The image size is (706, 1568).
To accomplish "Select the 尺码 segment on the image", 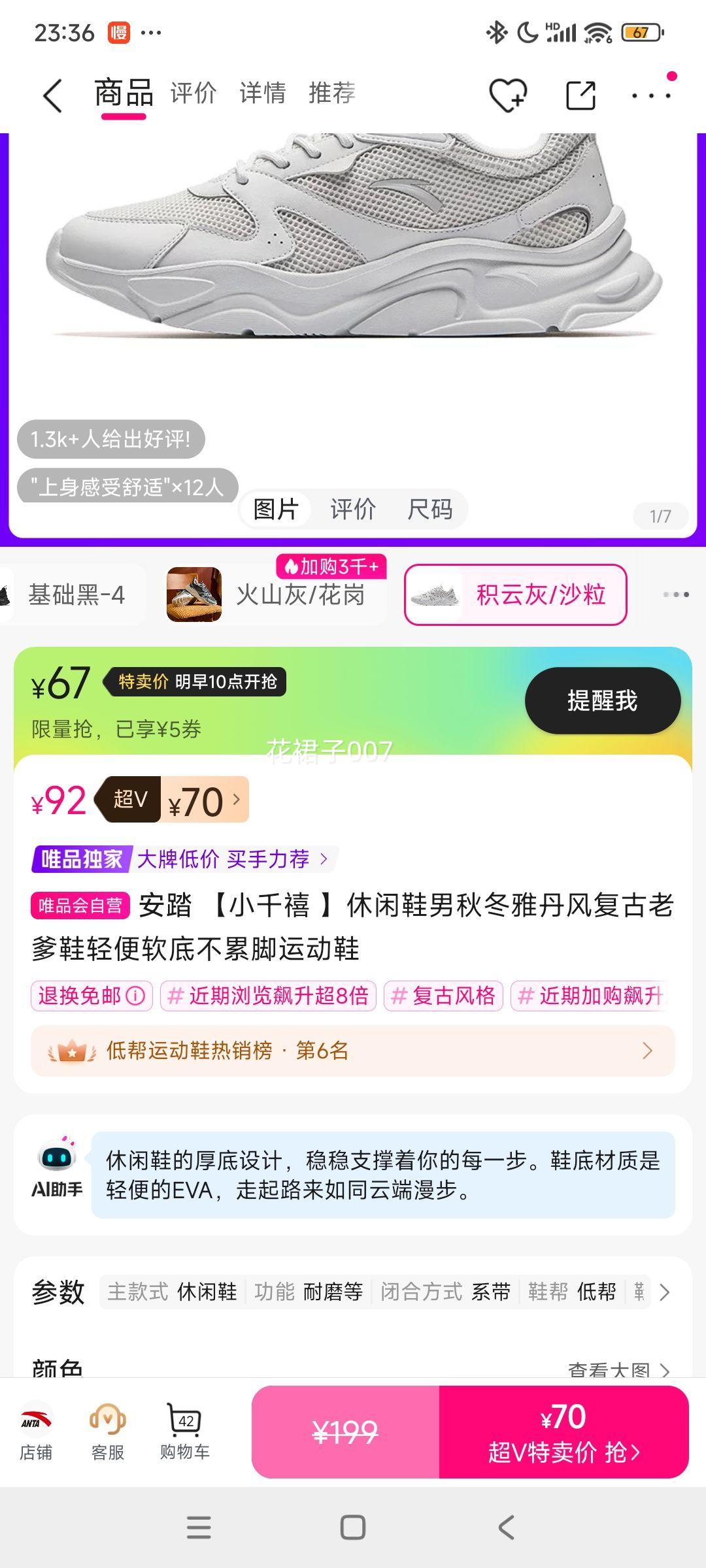I will click(x=429, y=509).
